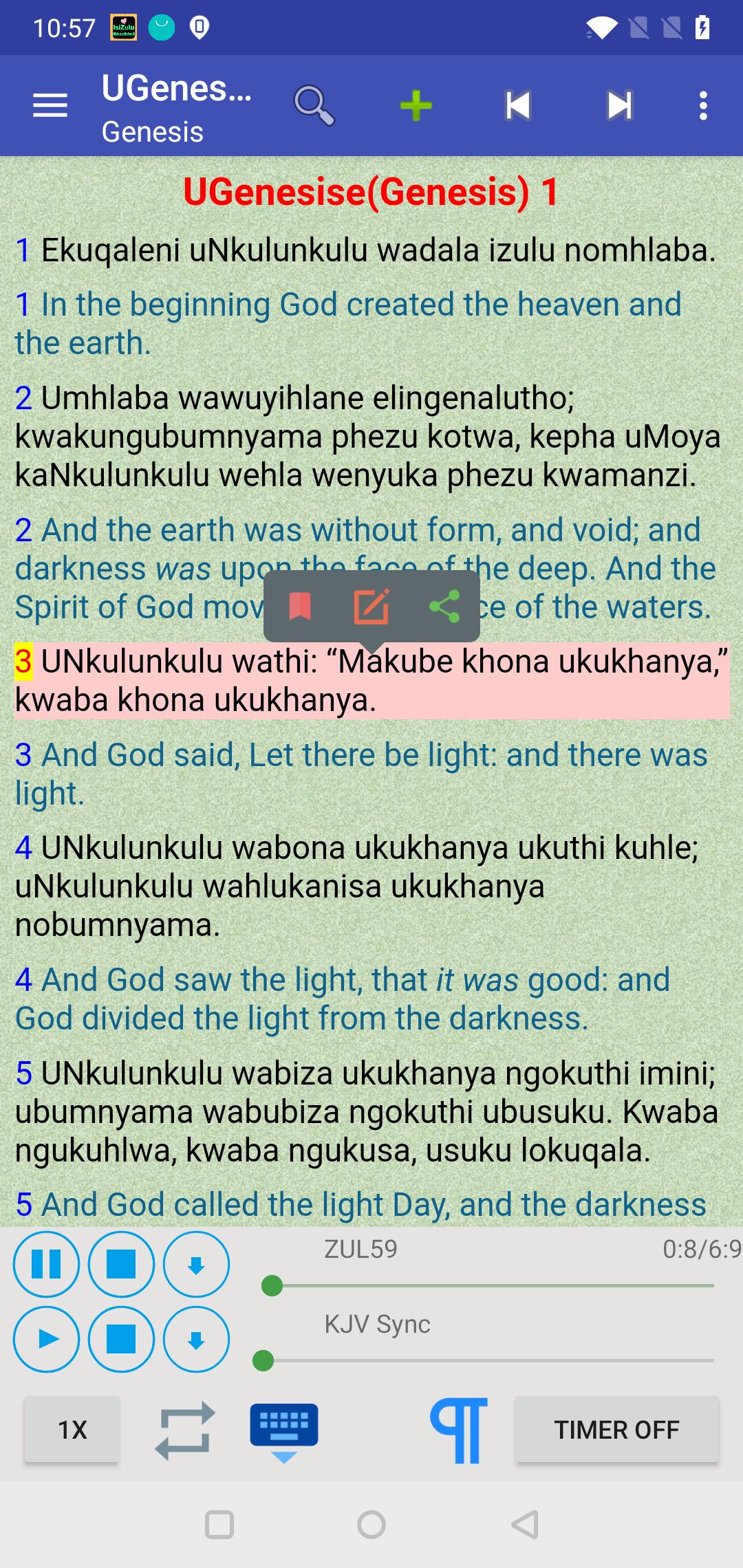Download the ZUL59 audio
743x1568 pixels.
coord(196,1264)
